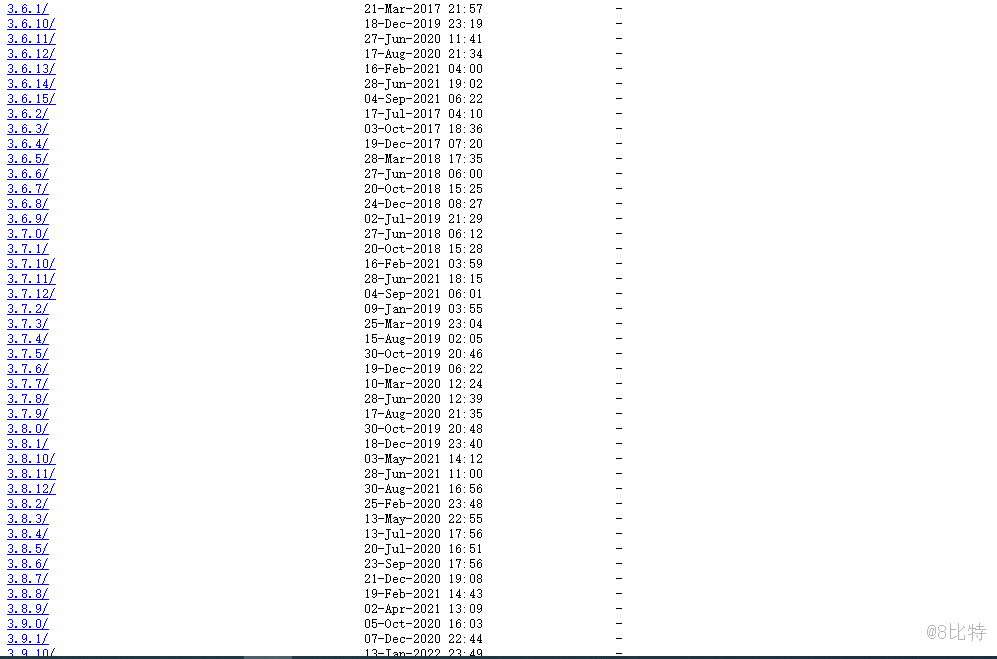This screenshot has height=659, width=997.
Task: Follow the 3.7.12/ folder link
Action: coord(31,294)
